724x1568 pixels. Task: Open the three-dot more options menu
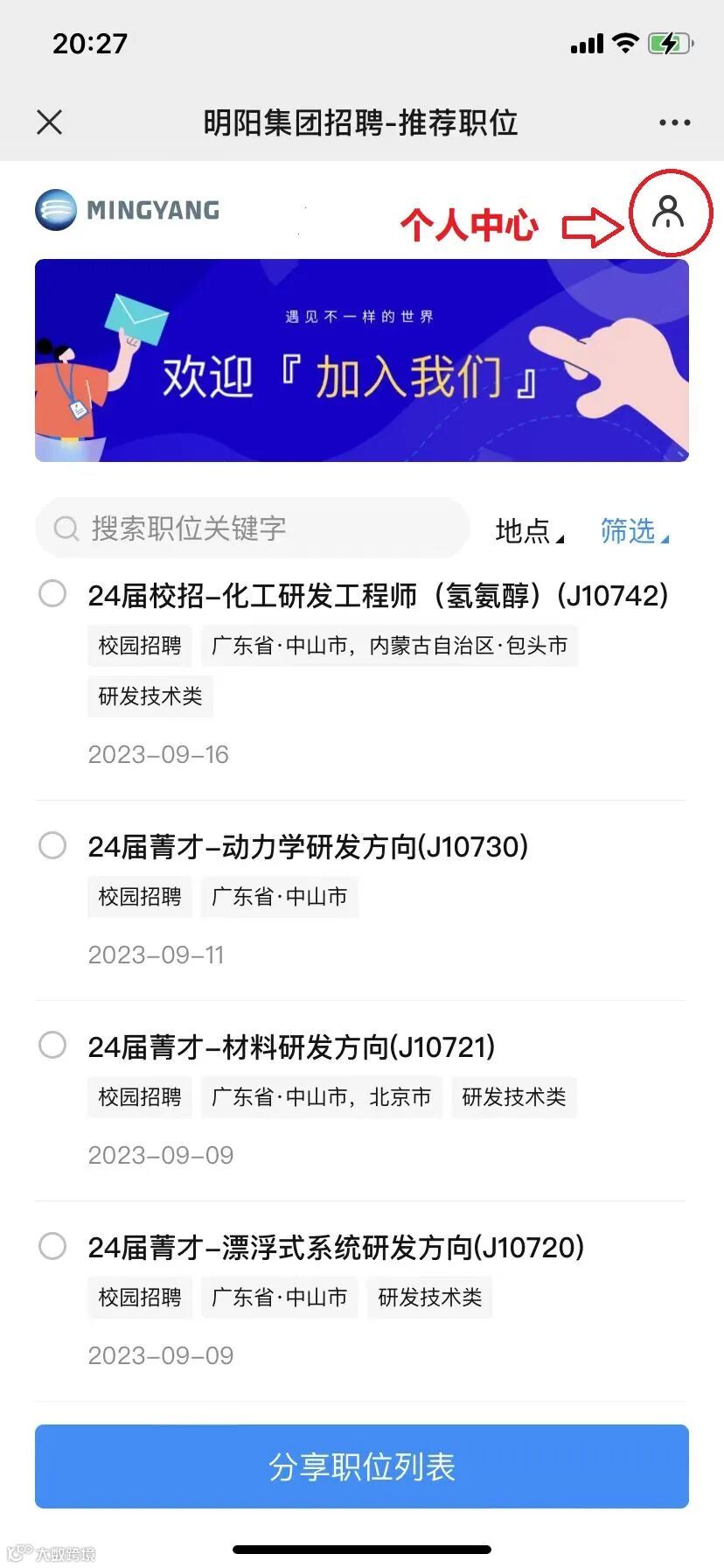(674, 123)
